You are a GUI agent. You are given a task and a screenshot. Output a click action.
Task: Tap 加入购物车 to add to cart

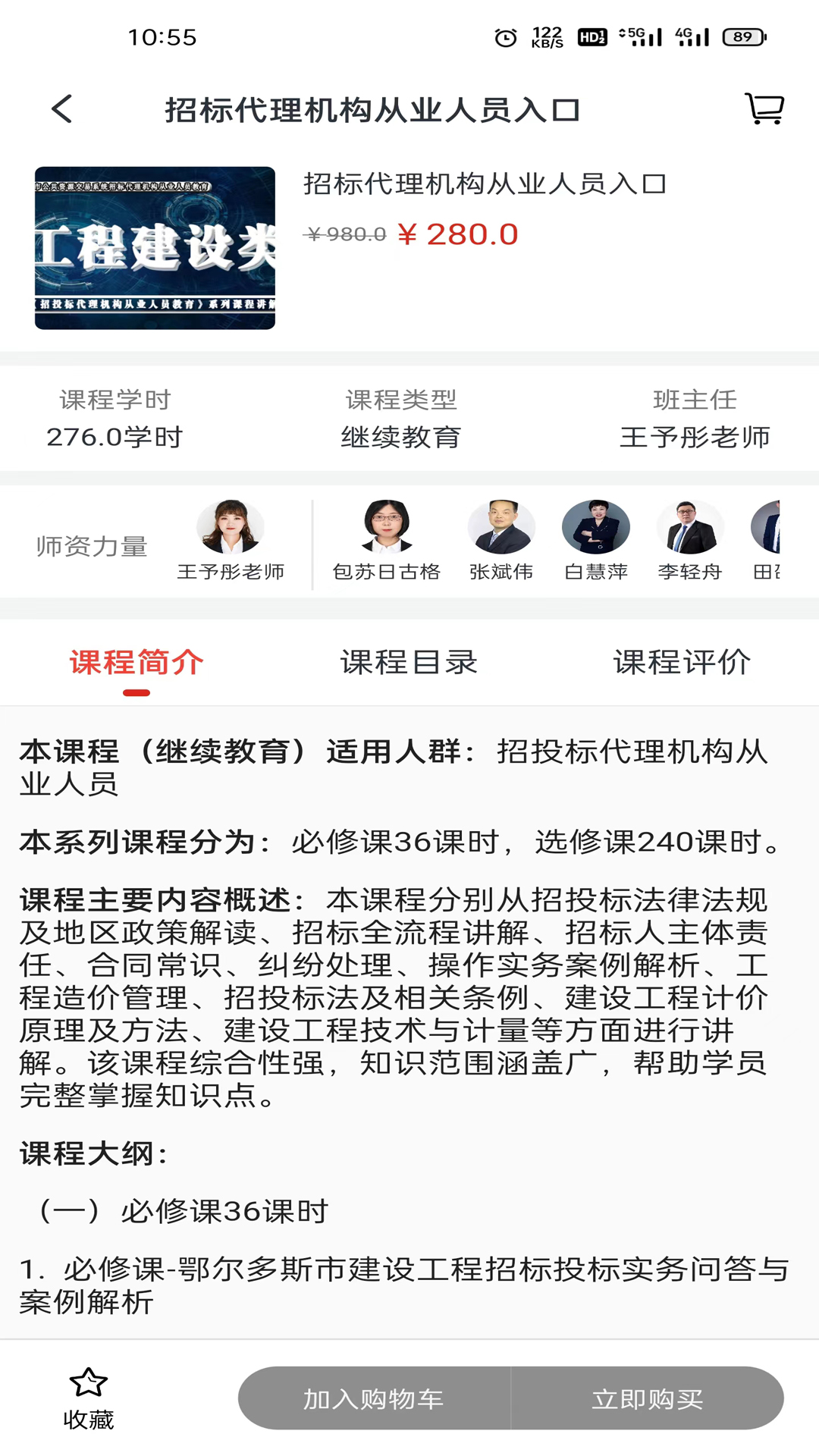point(375,1398)
